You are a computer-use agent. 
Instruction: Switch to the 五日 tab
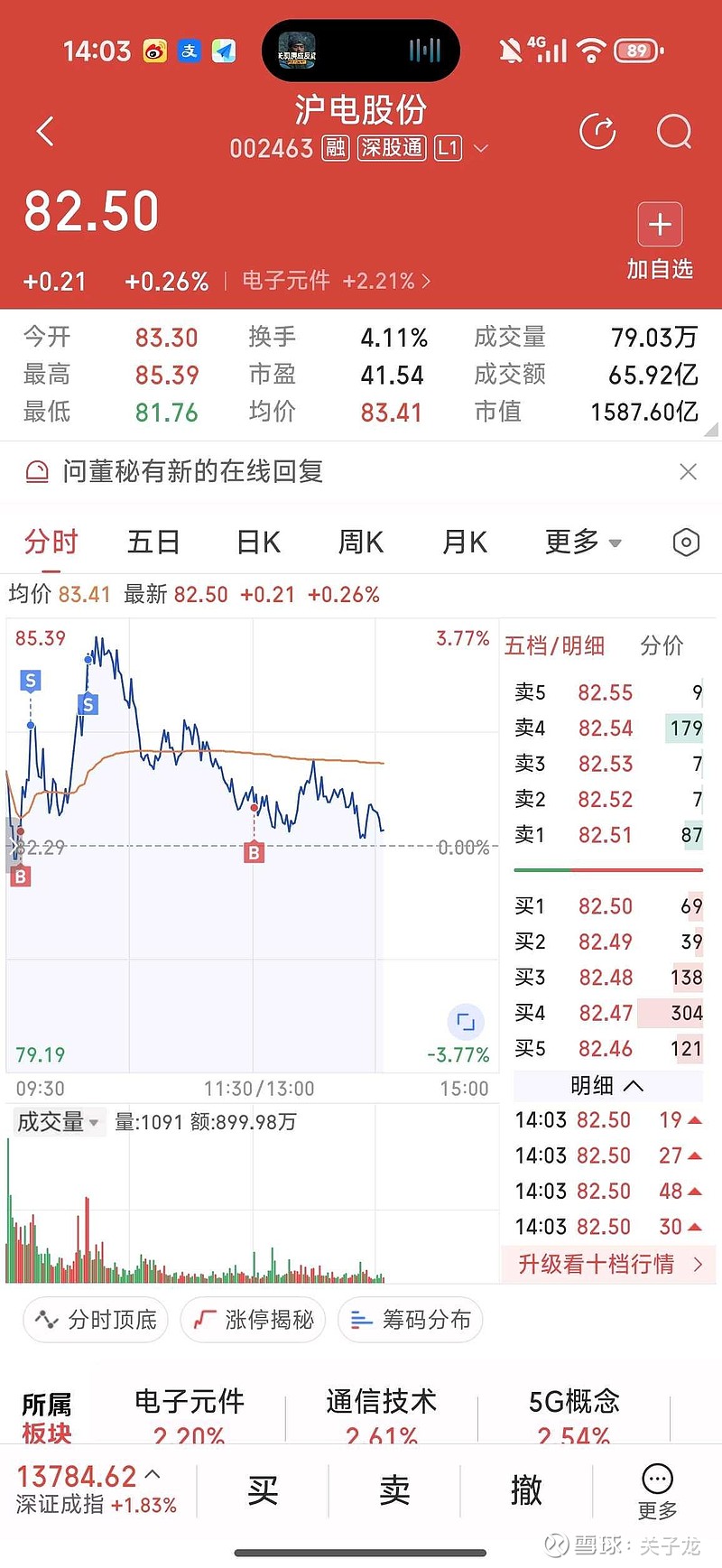(x=153, y=542)
